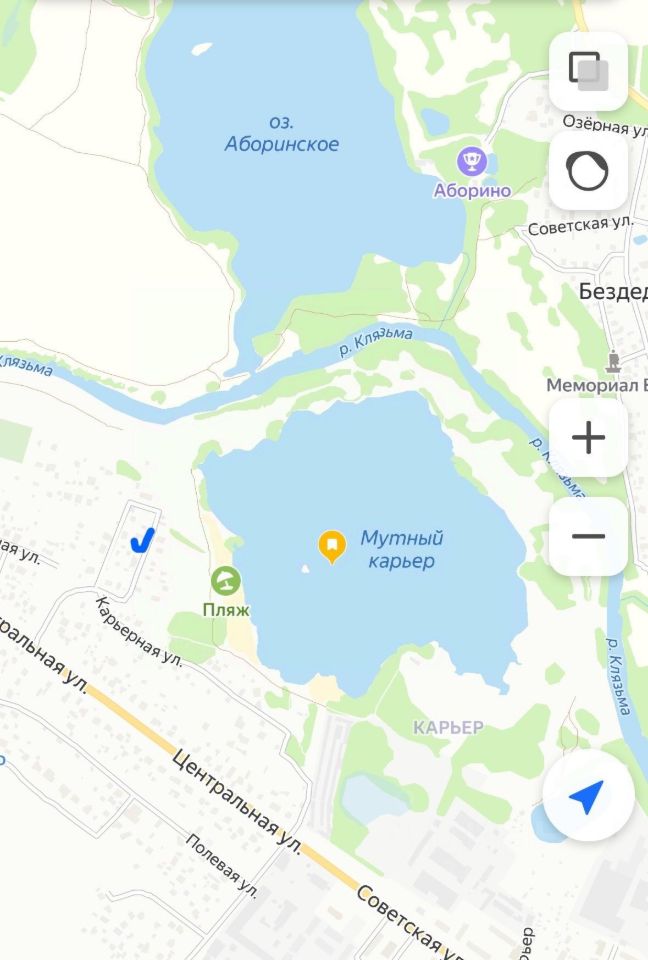Zoom out with the minus button
The height and width of the screenshot is (960, 648).
(588, 536)
